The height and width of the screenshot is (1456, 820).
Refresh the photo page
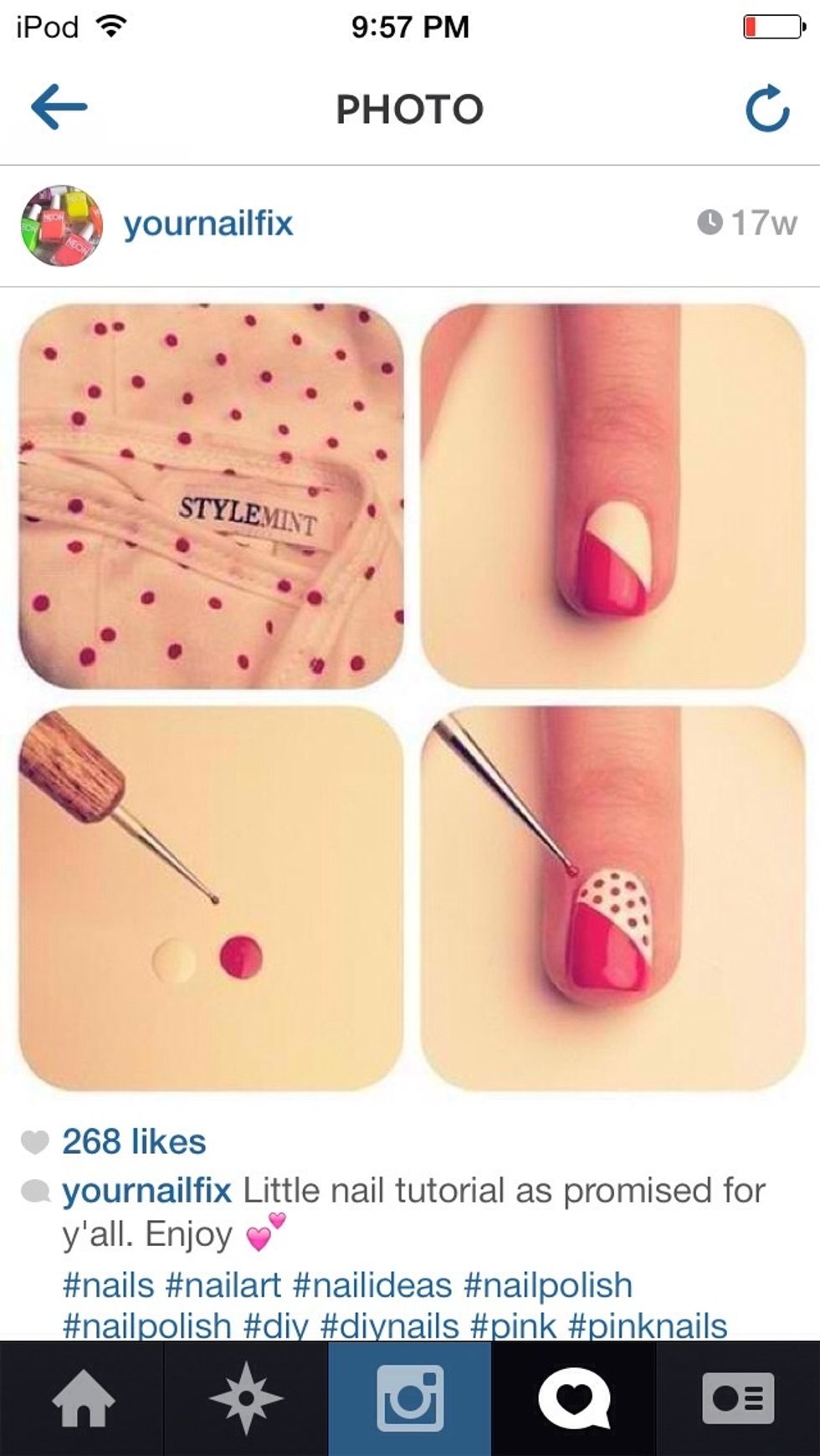pos(767,109)
